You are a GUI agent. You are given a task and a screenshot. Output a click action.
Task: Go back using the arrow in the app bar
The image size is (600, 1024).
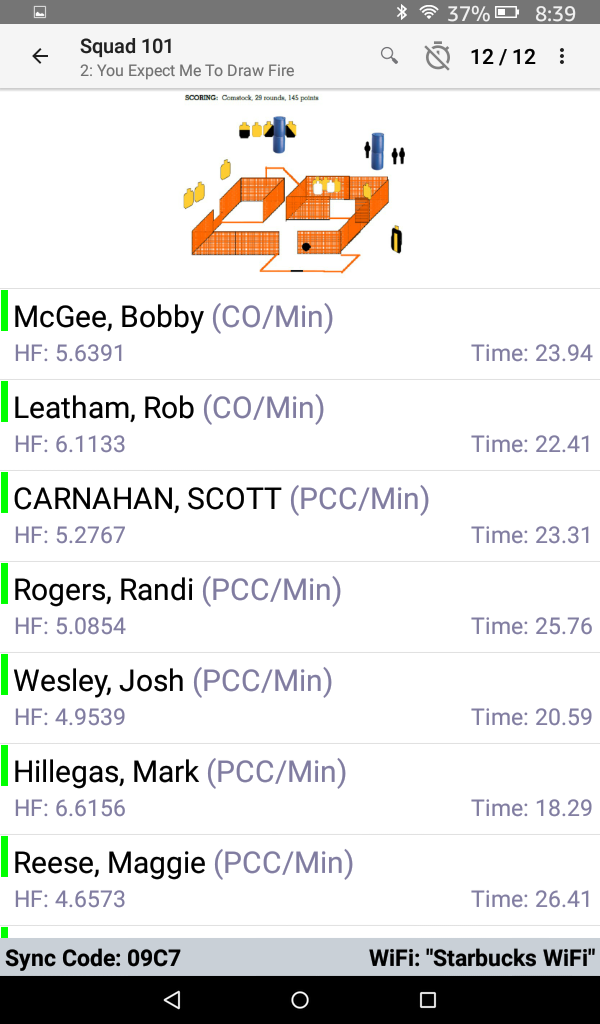pos(40,57)
